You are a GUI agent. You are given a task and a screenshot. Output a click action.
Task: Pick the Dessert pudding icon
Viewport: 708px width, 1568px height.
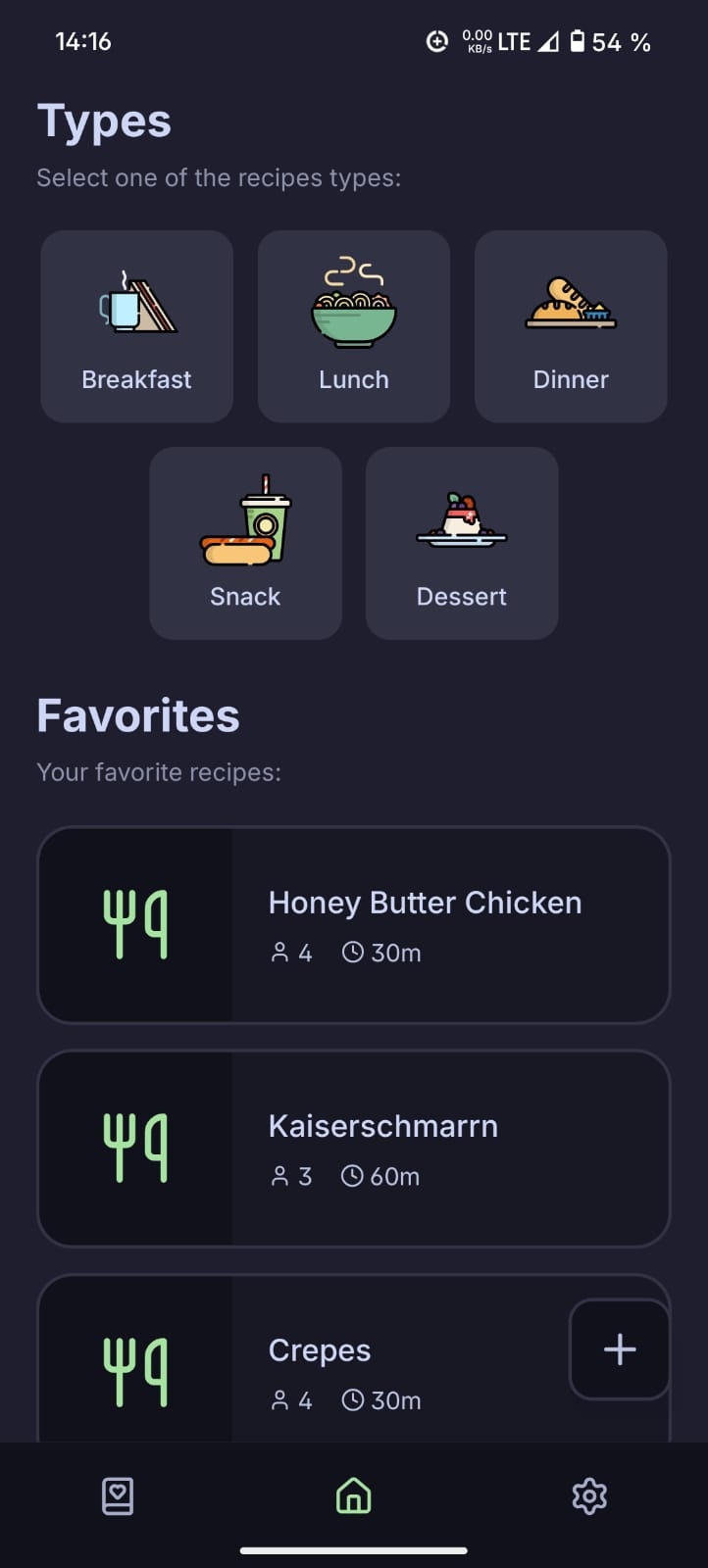461,519
